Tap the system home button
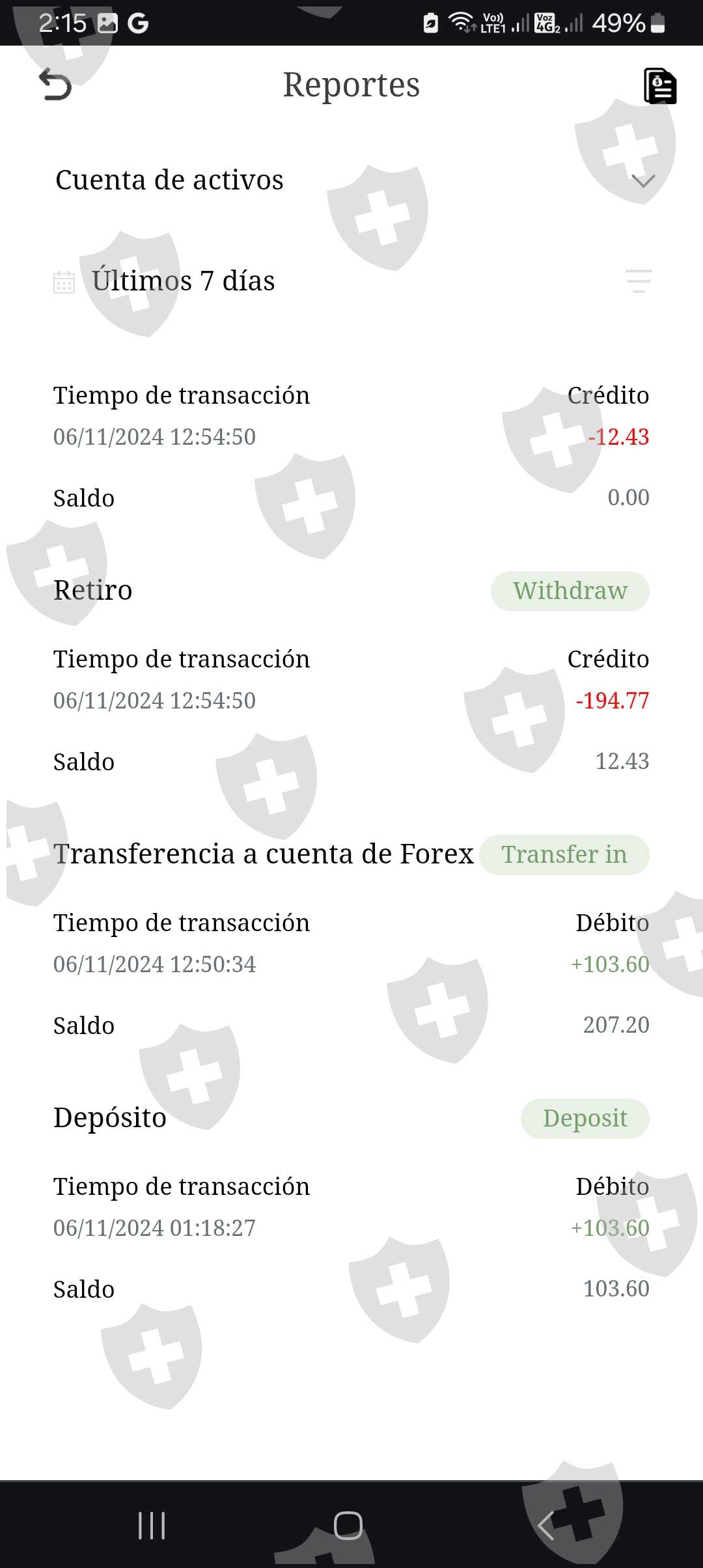Screen dimensions: 703x1568 pyautogui.click(x=348, y=1525)
